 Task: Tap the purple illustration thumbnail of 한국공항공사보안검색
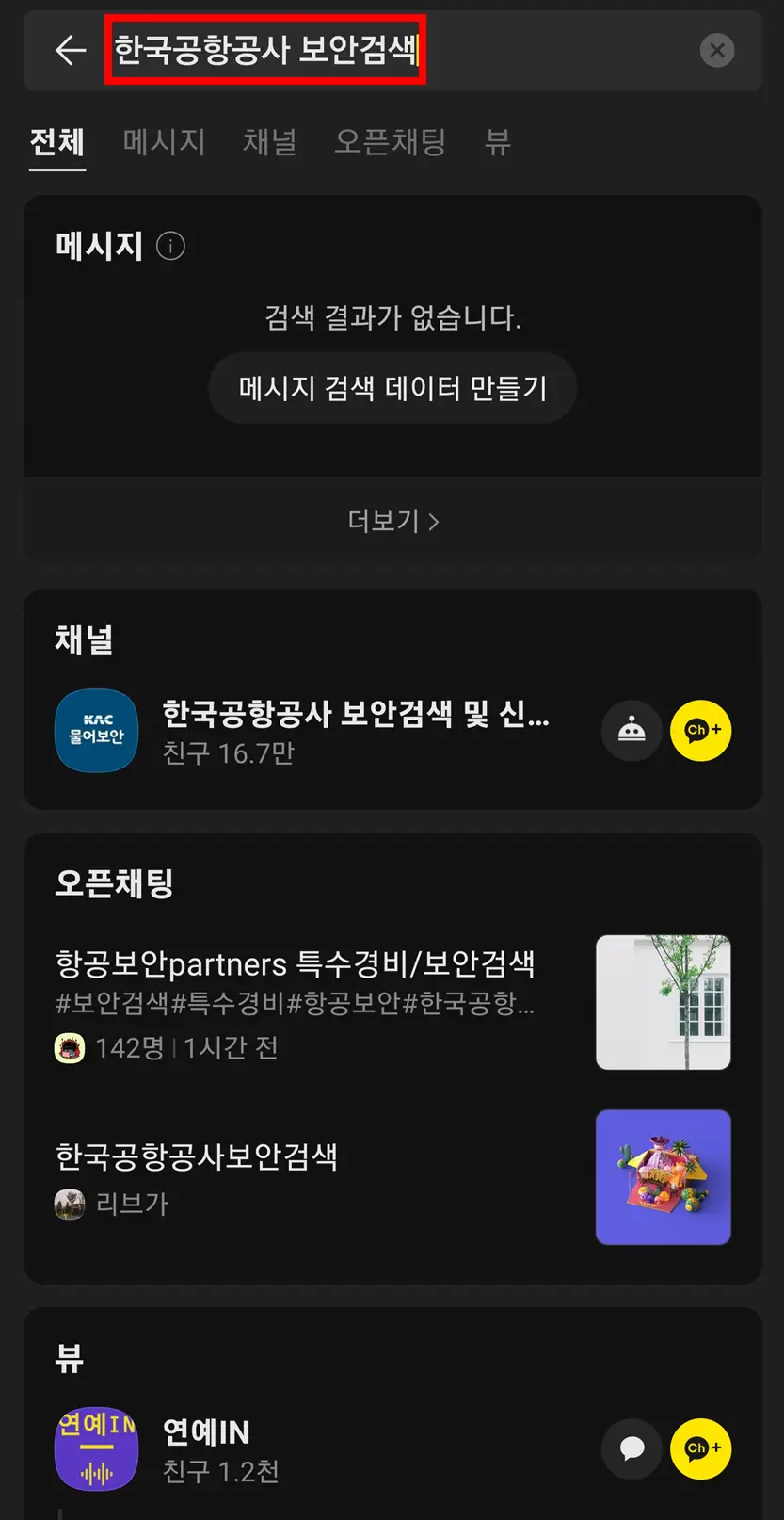click(x=663, y=1176)
